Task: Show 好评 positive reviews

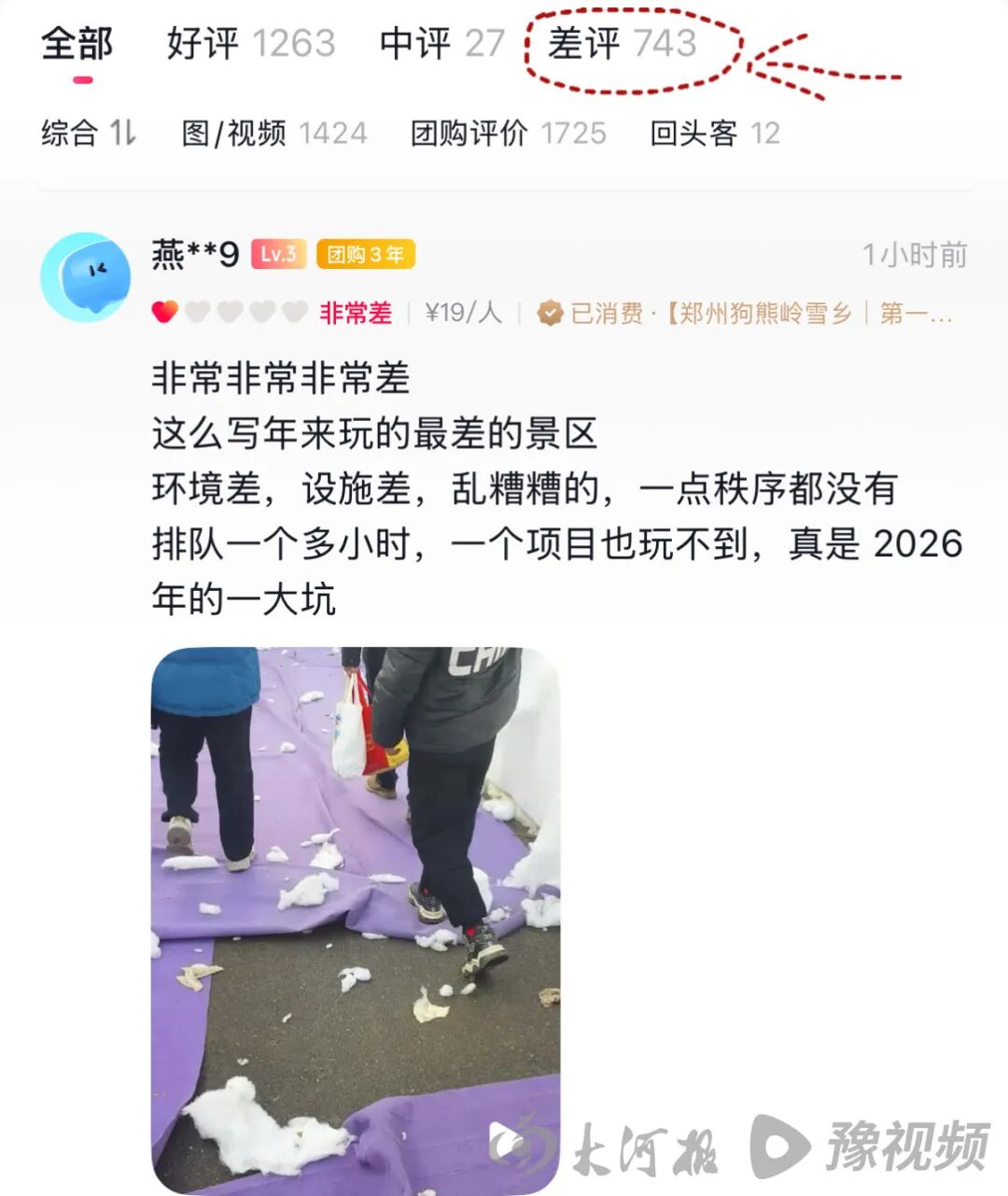Action: (x=250, y=44)
